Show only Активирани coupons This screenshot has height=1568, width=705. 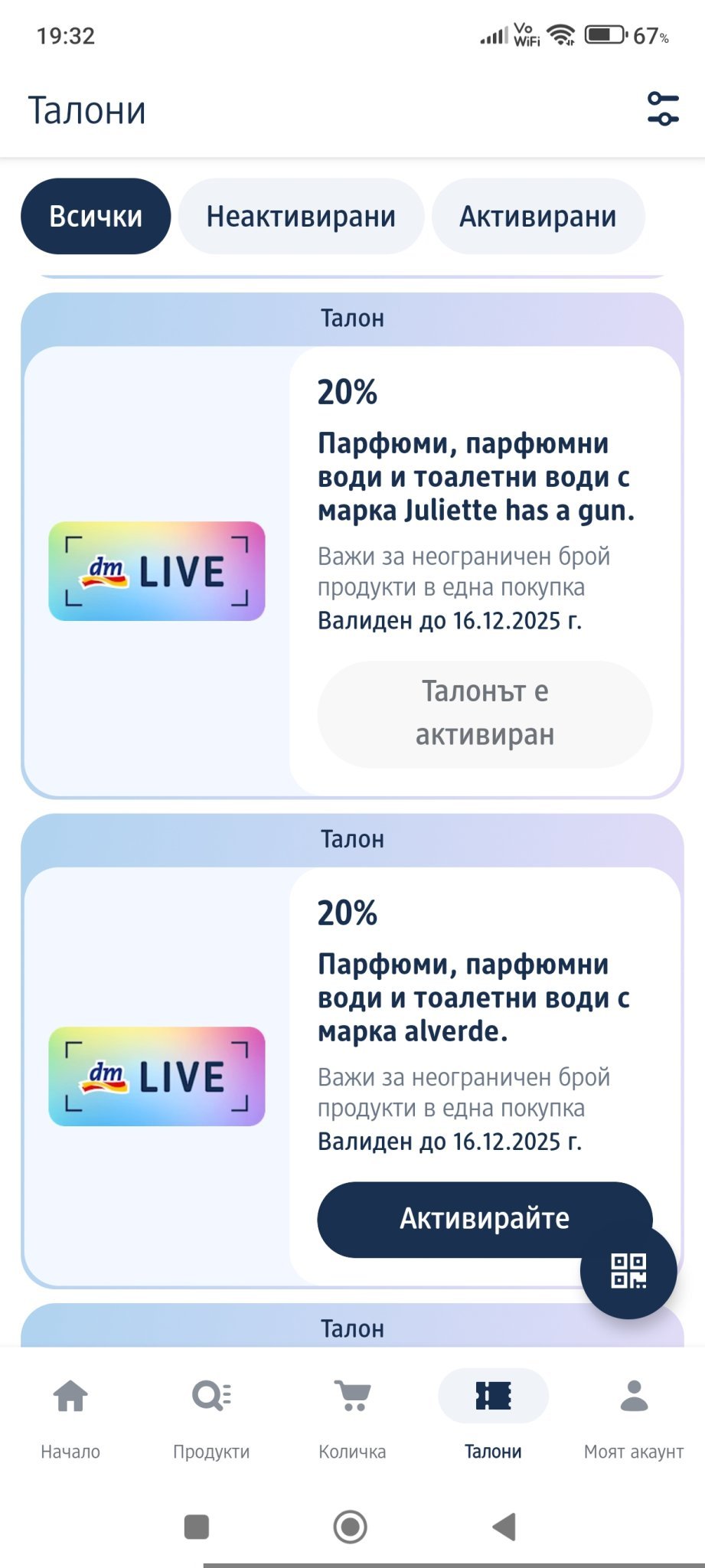537,217
